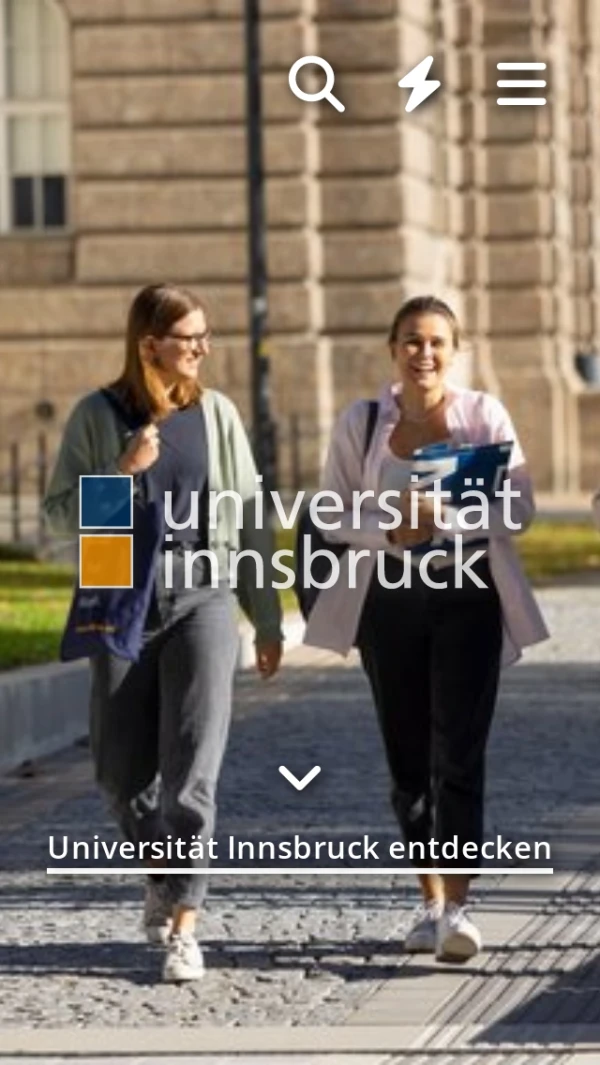The image size is (600, 1065).
Task: Follow the 'Universität Innsbruck entdecken' link
Action: click(300, 849)
